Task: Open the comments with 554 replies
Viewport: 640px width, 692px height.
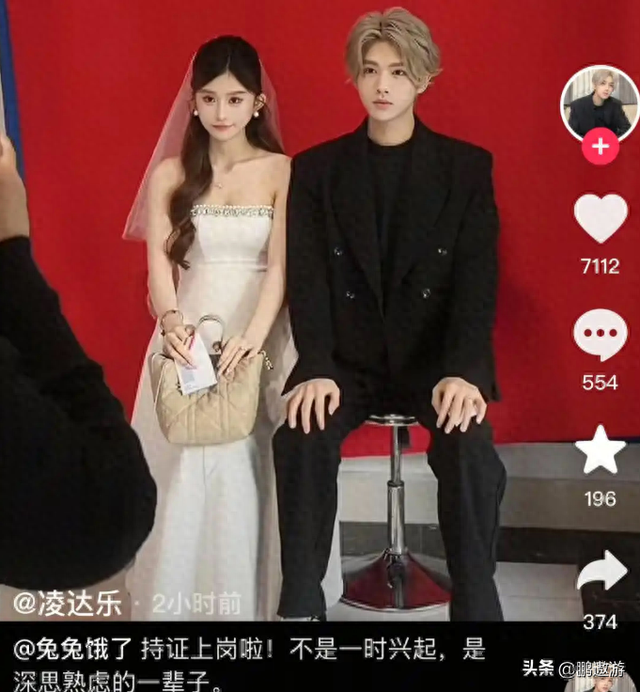Action: pyautogui.click(x=600, y=334)
